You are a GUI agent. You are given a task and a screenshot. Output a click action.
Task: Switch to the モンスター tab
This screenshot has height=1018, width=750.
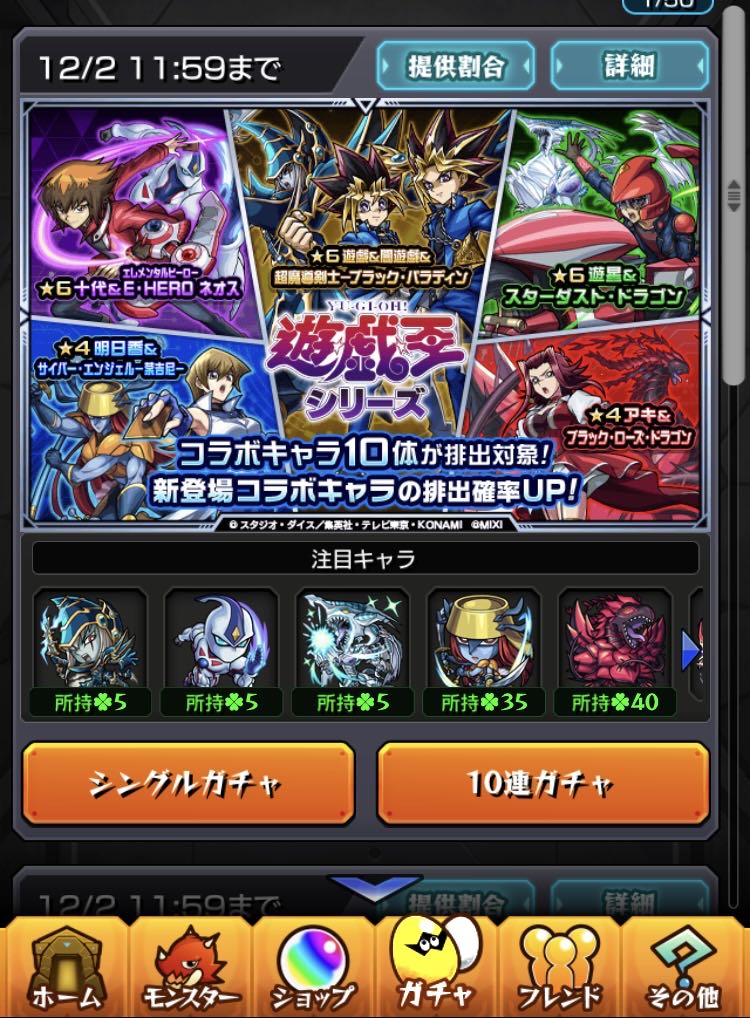(x=190, y=966)
